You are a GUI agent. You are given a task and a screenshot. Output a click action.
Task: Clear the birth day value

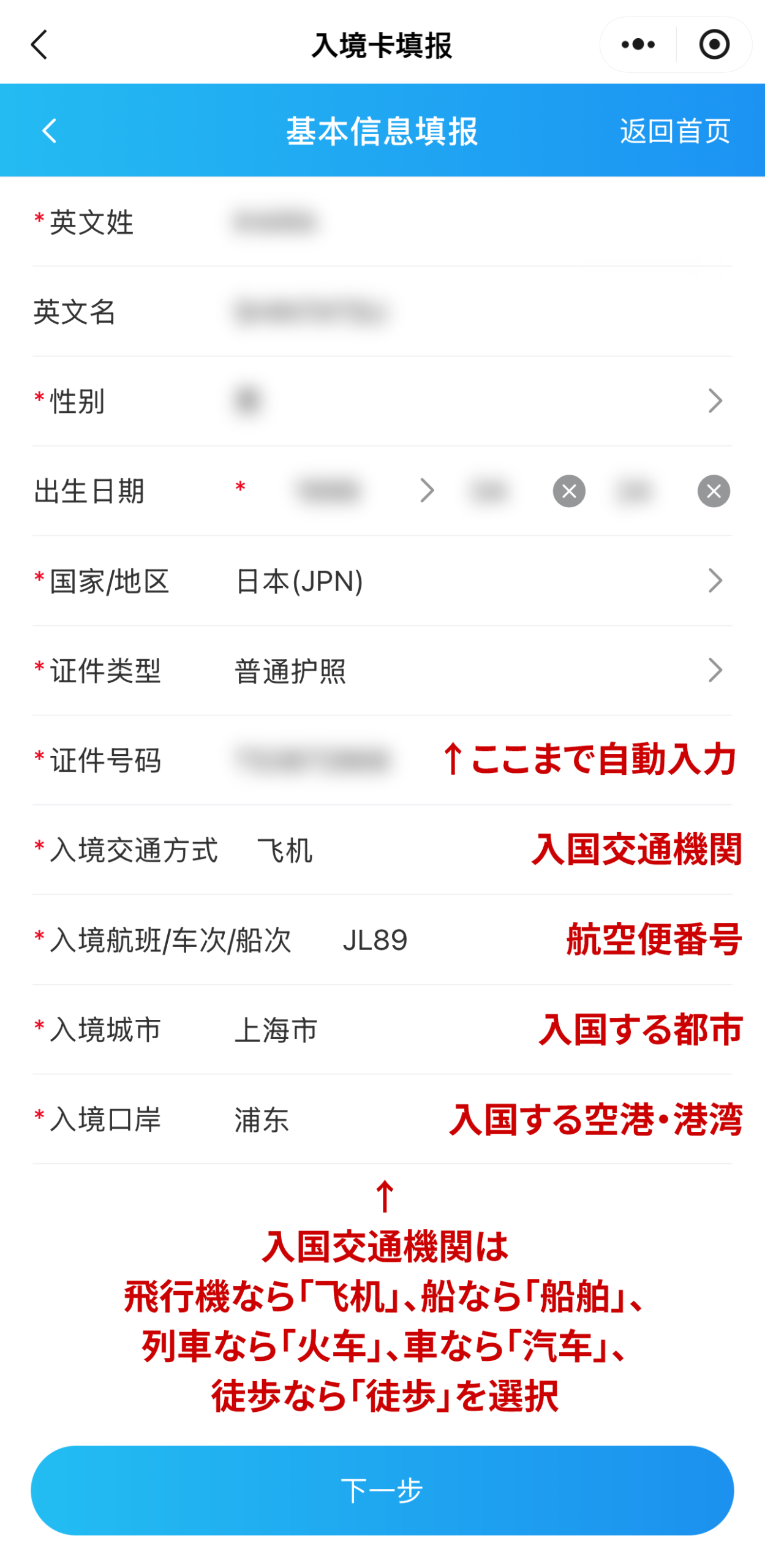(714, 491)
